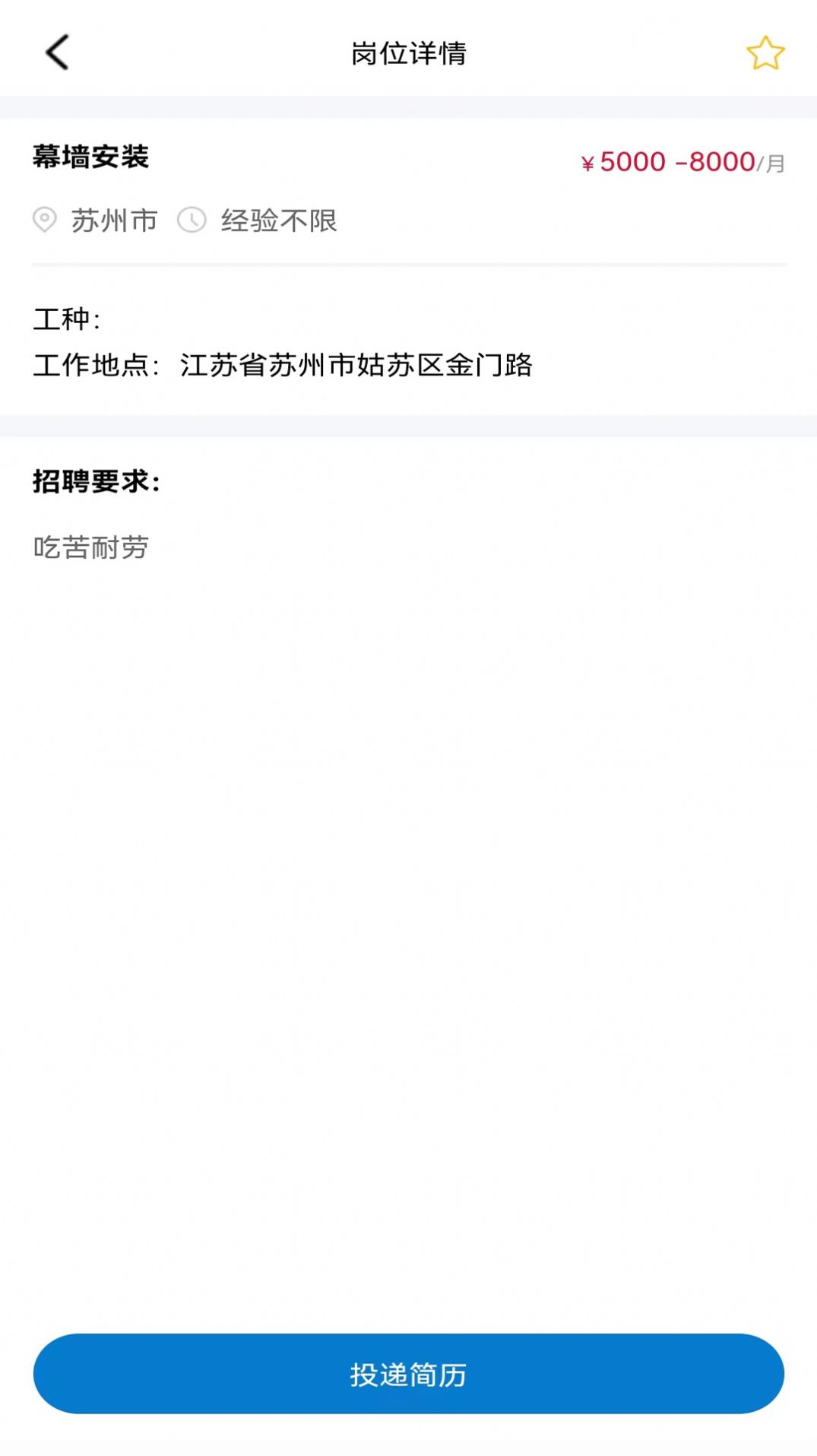This screenshot has height=1456, width=817.
Task: Select the 岗位详情 title bar
Action: tap(408, 53)
